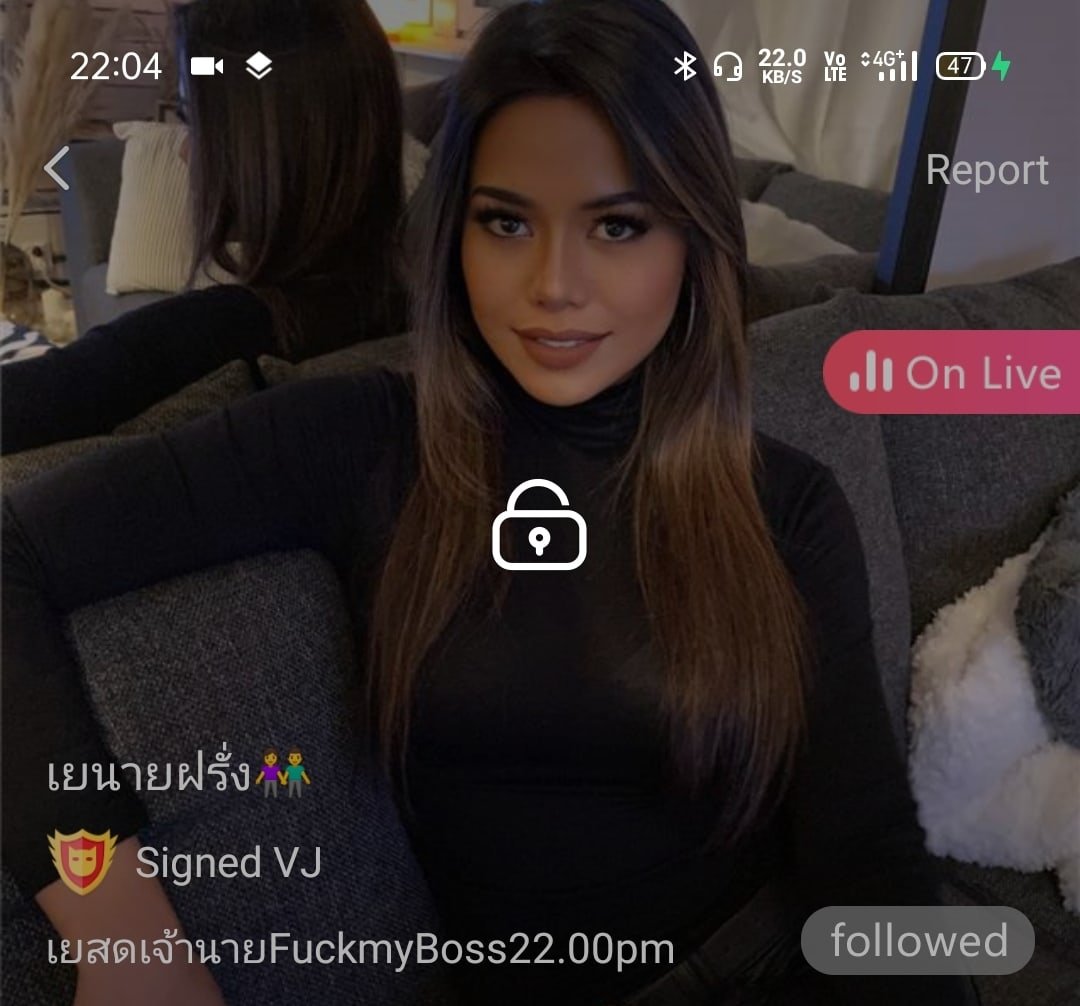Go back using the top-left arrow
The image size is (1080, 1006).
click(57, 168)
